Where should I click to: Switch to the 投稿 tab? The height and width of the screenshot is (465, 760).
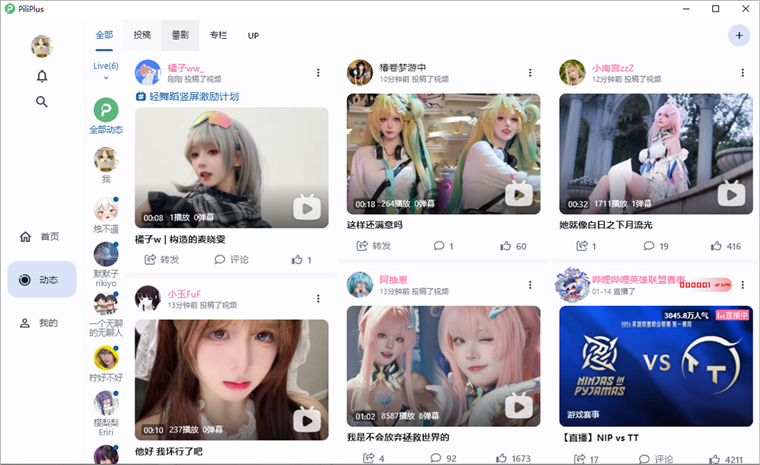tap(142, 35)
